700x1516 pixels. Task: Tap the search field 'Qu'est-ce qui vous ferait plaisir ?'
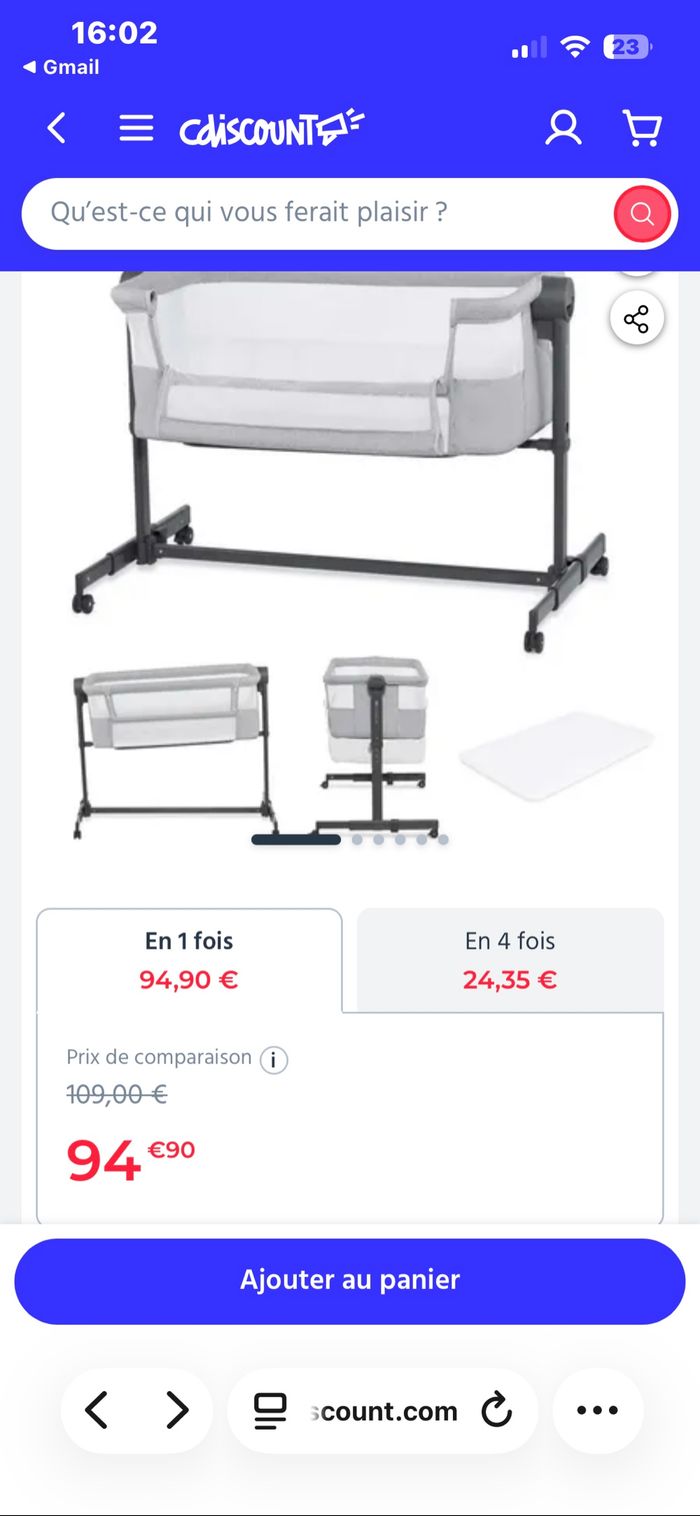point(320,213)
